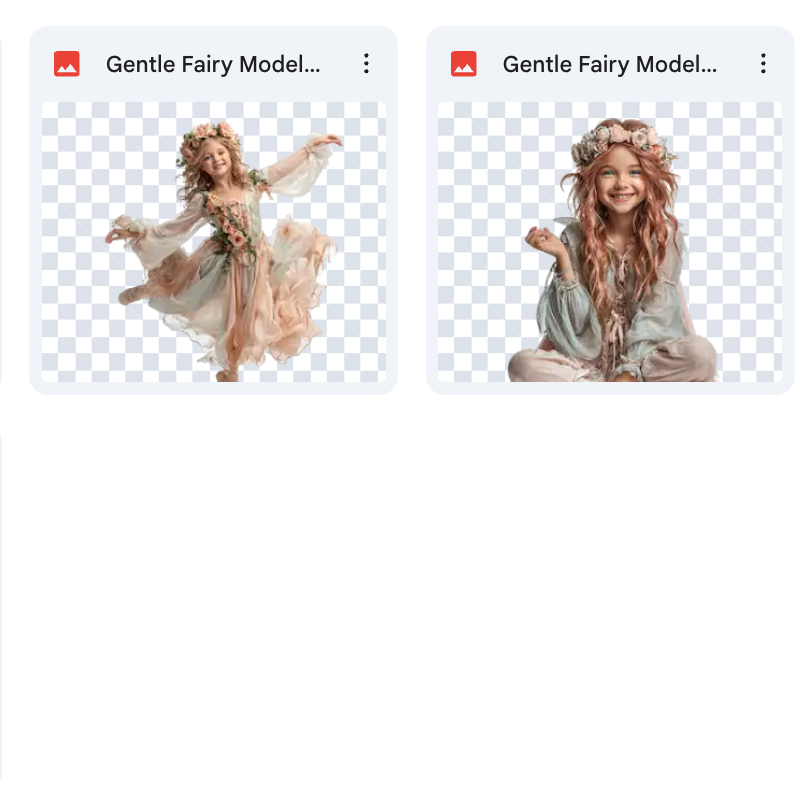Image resolution: width=810 pixels, height=810 pixels.
Task: Open more options for the seated girl file
Action: point(763,64)
